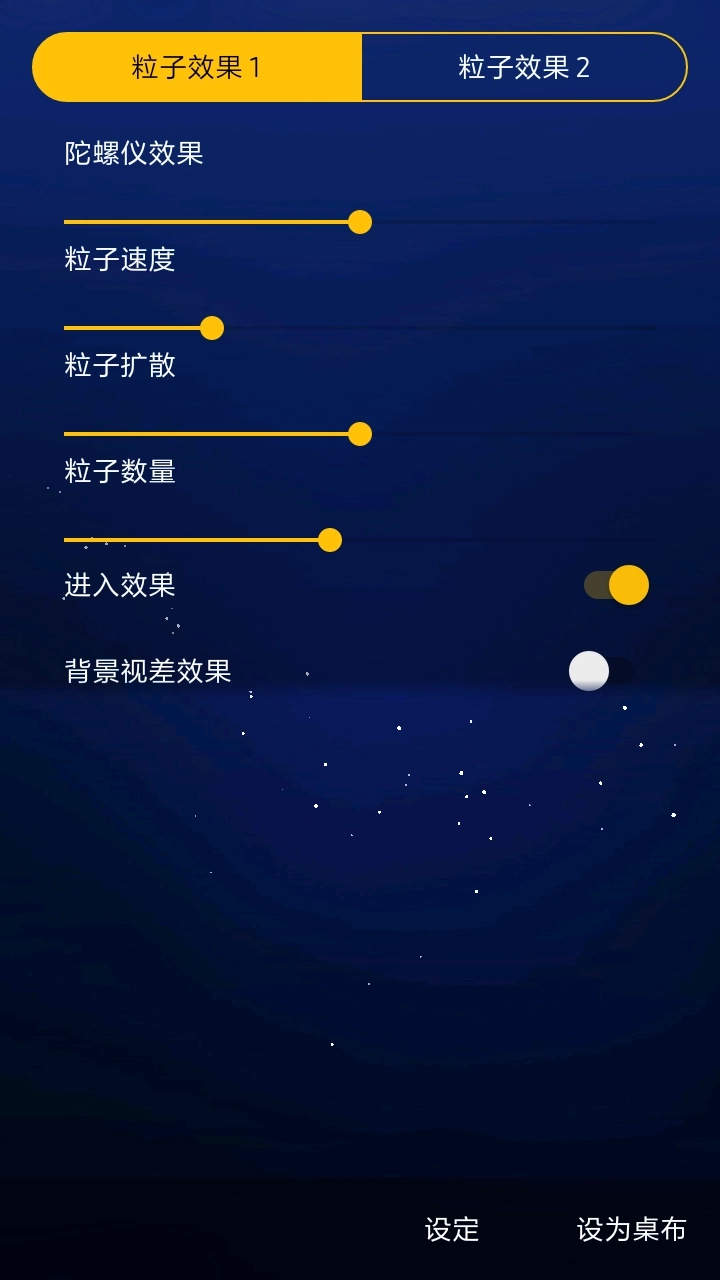
Task: Click the 粒子速度 slider handle
Action: 211,327
